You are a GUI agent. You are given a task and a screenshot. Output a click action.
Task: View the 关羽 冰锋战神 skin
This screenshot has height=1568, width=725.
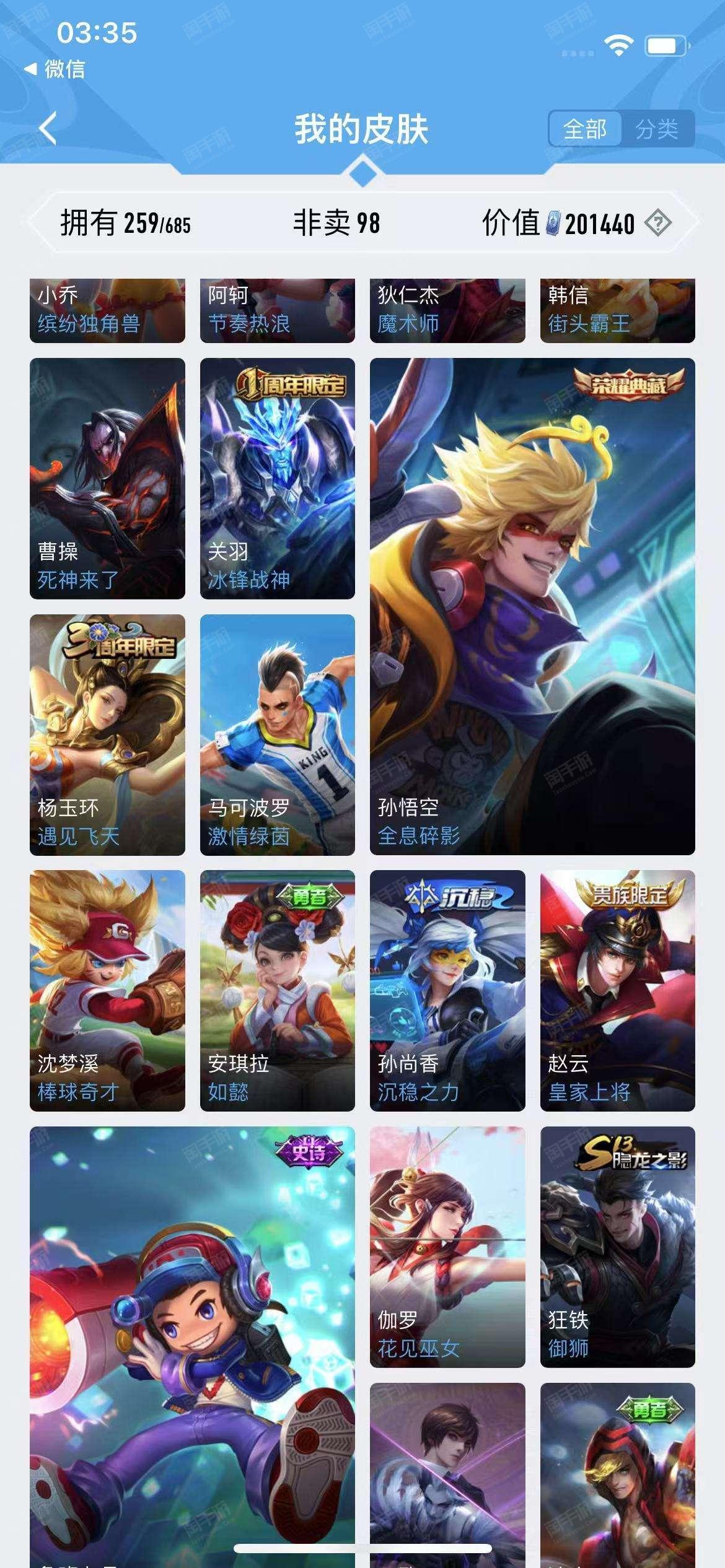pos(278,478)
